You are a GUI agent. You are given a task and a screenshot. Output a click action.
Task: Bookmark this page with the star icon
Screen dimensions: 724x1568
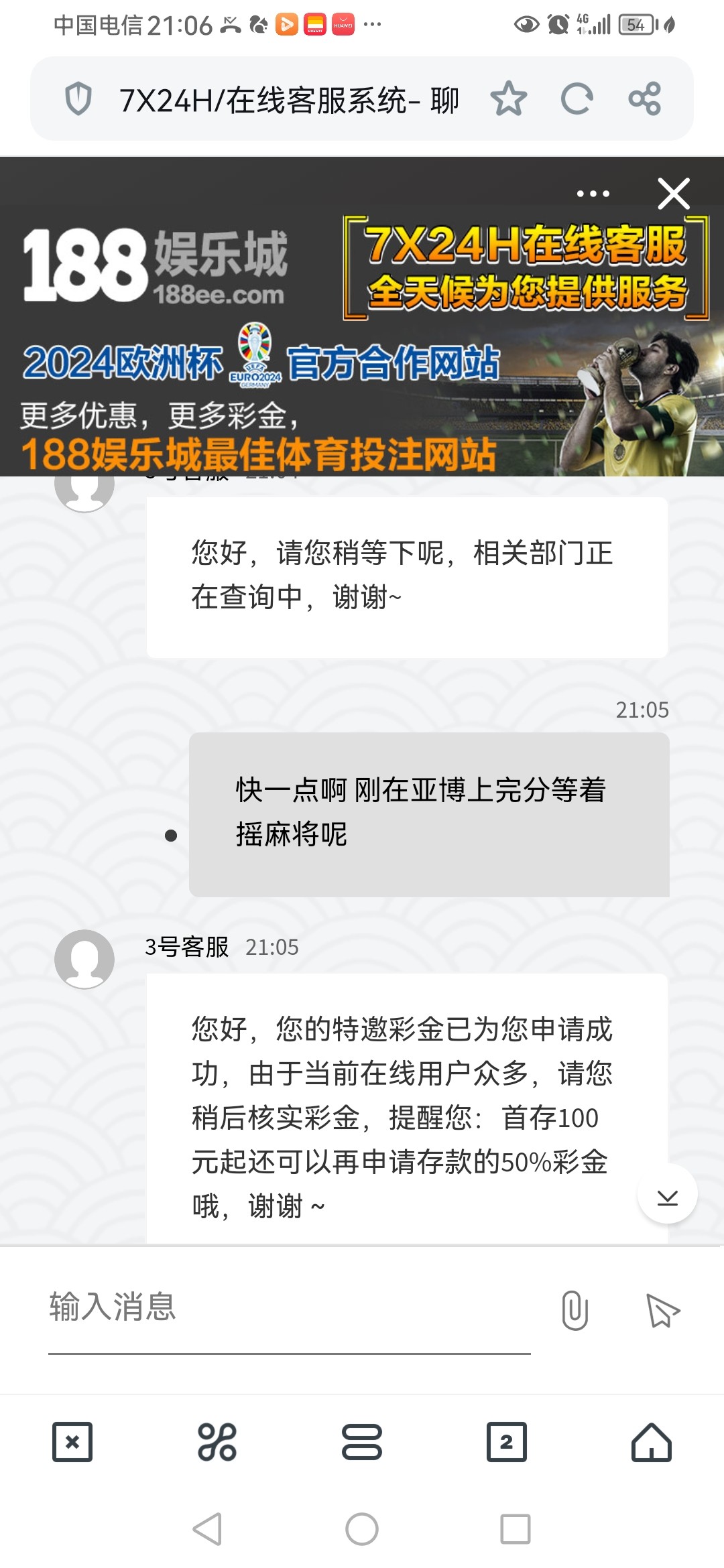click(509, 99)
